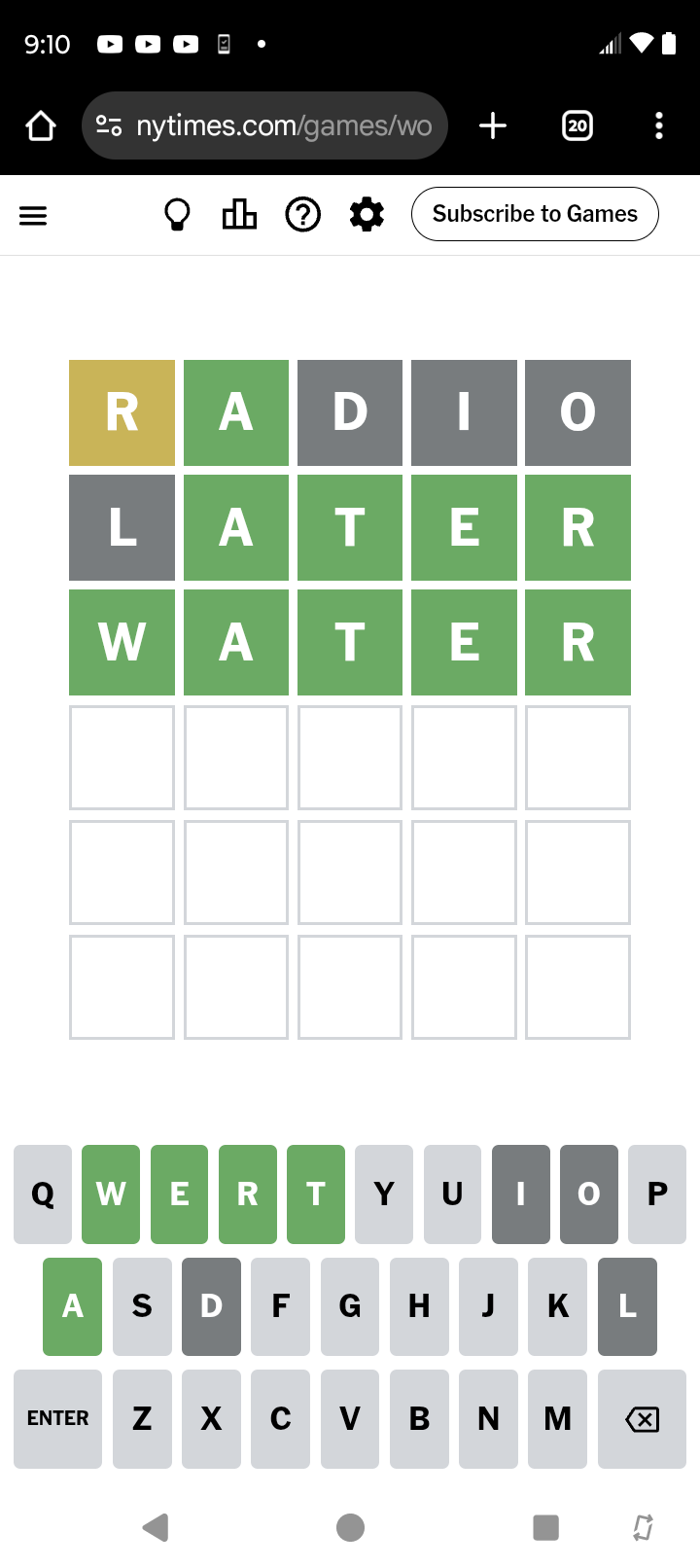Open a new browser tab
This screenshot has height=1568, width=700.
(493, 125)
